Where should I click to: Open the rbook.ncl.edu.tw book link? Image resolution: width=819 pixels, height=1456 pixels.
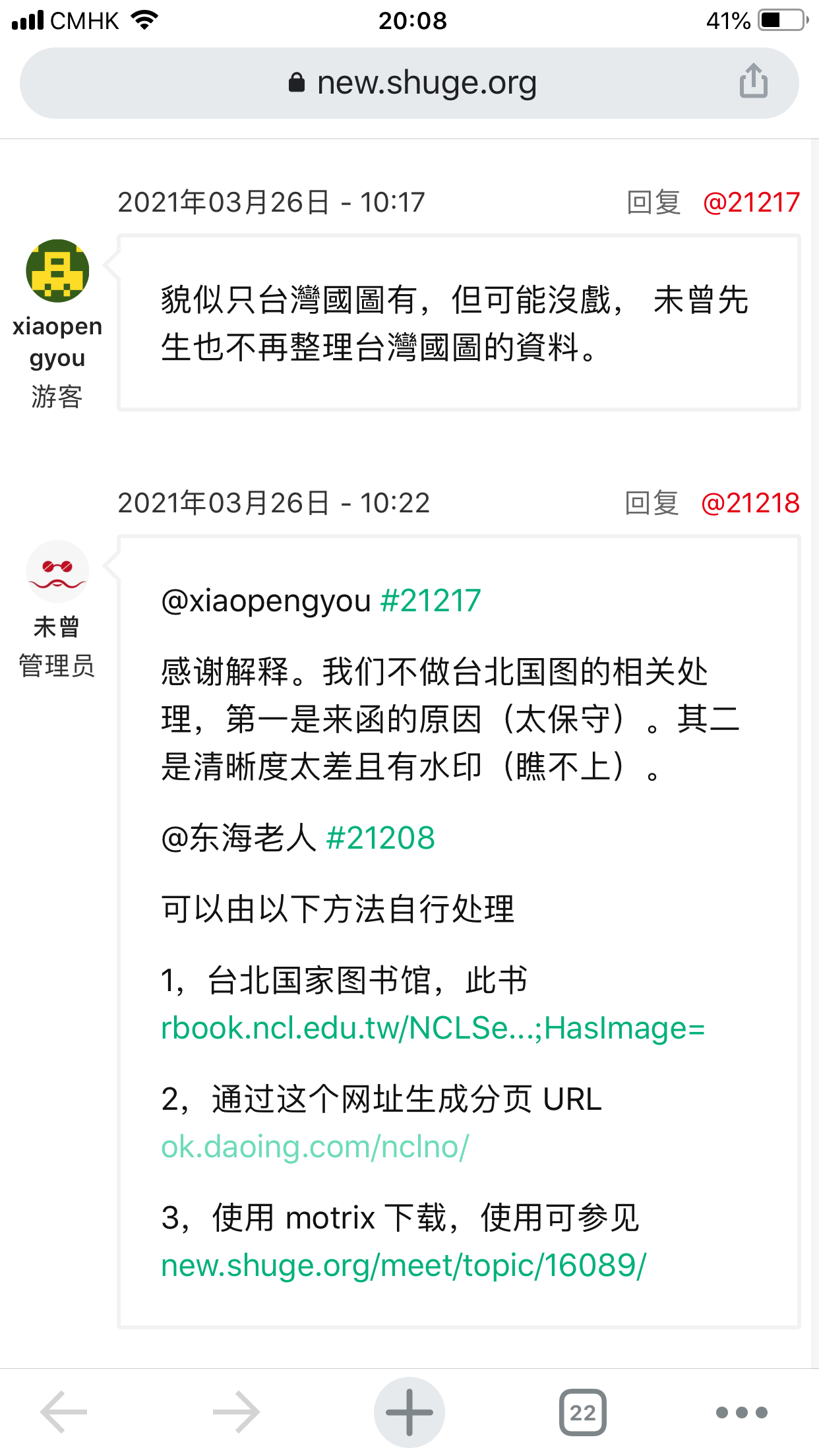pos(433,1028)
